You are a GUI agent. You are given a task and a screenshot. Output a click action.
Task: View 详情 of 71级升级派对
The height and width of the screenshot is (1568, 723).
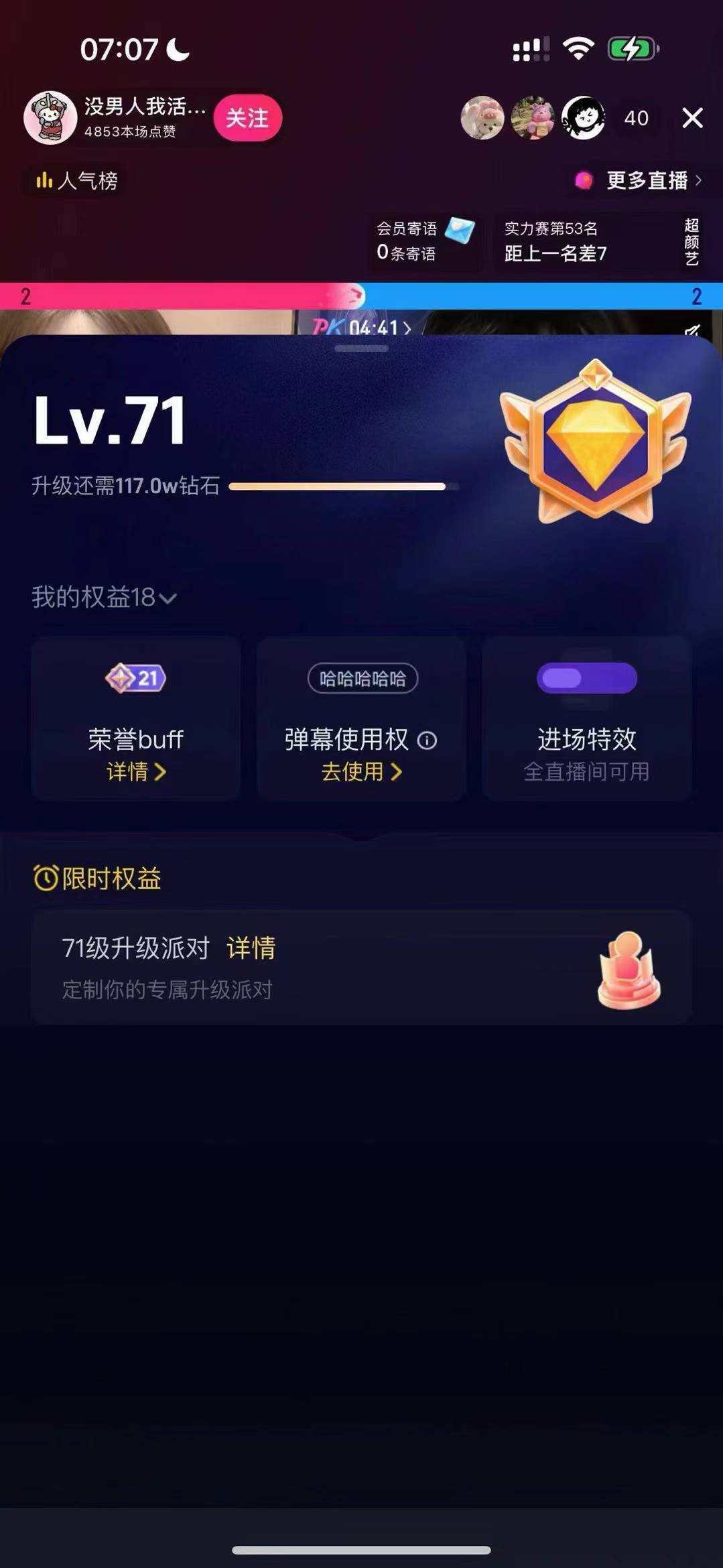point(251,948)
